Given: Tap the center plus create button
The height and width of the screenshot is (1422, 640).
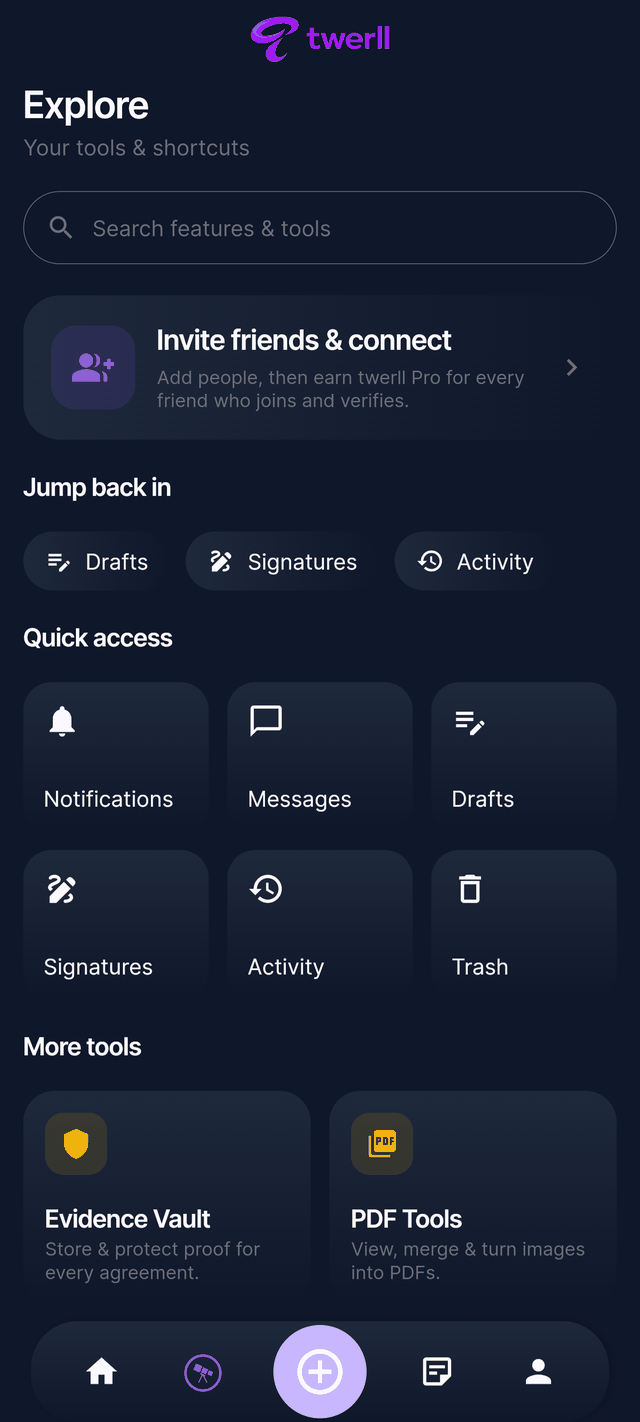Looking at the screenshot, I should click(x=320, y=1372).
